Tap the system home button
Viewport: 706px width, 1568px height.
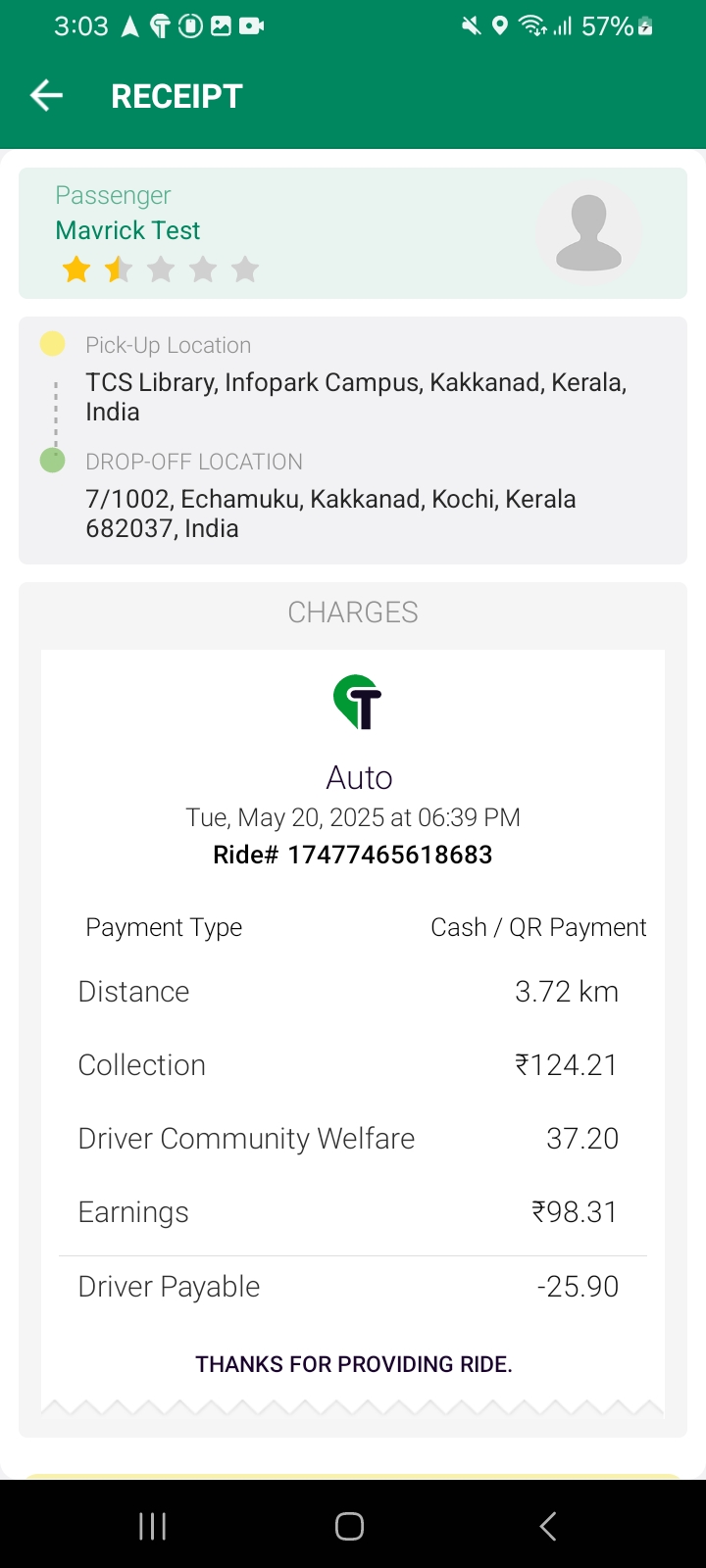click(x=349, y=1526)
